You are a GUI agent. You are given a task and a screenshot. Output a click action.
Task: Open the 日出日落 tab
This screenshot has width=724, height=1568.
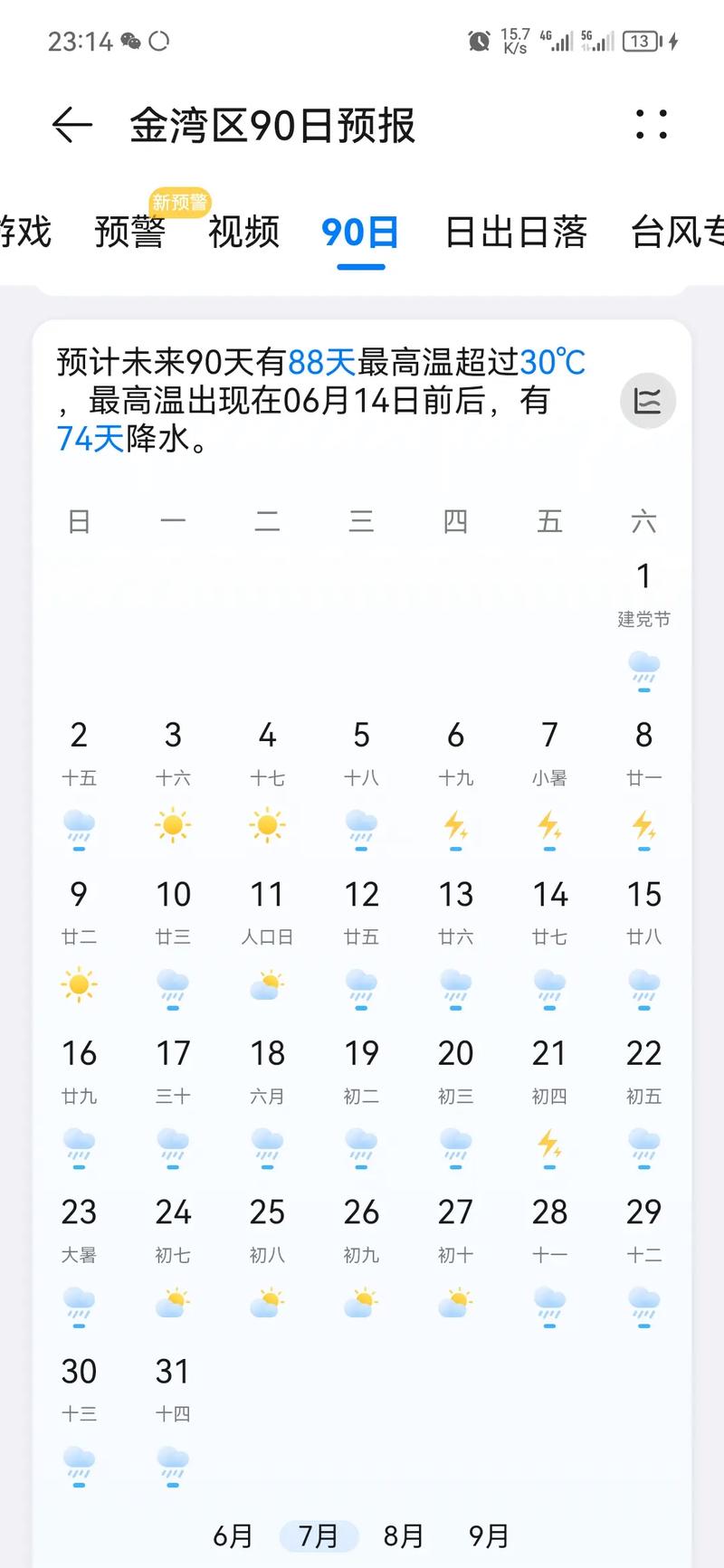(x=516, y=232)
